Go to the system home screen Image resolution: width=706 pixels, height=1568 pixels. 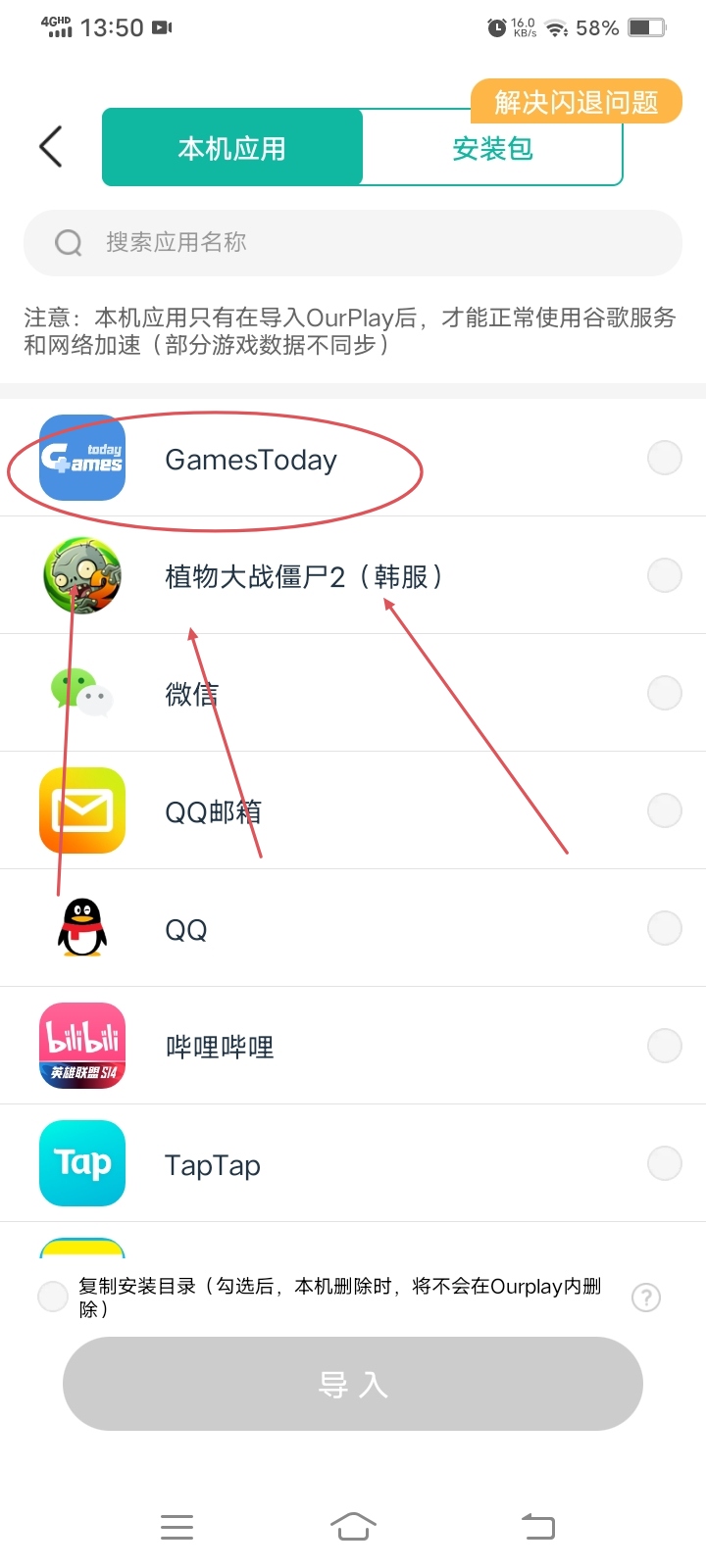click(353, 1526)
